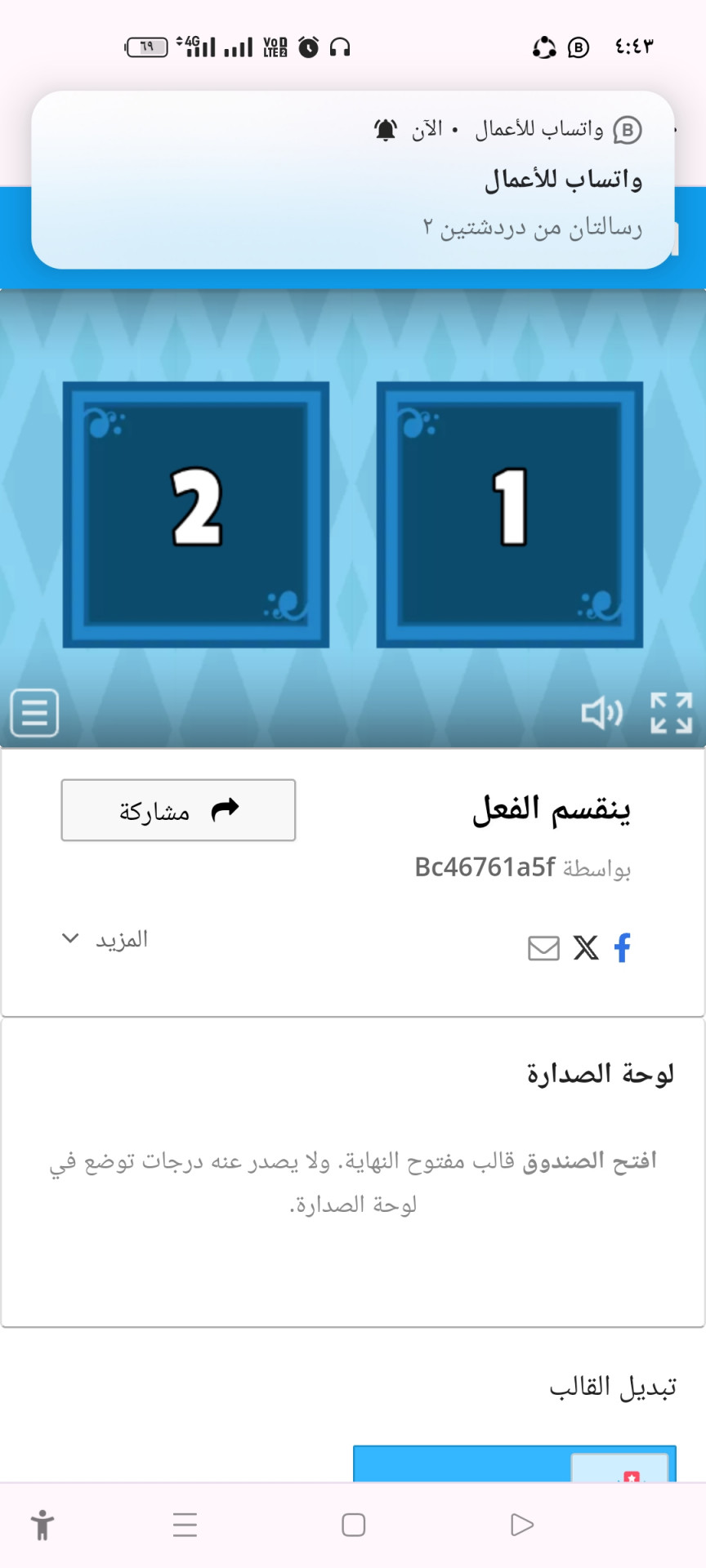Share activity on X
The width and height of the screenshot is (706, 1568).
(586, 947)
